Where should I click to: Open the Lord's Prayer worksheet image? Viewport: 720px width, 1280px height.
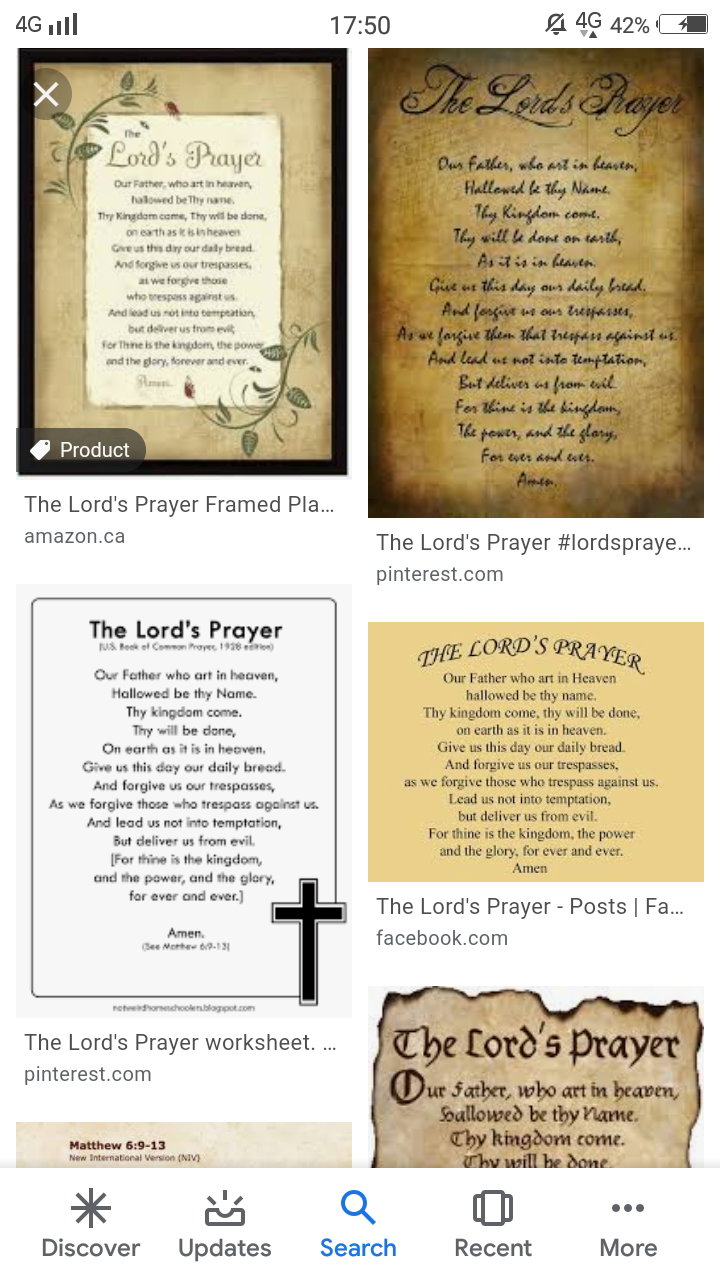point(184,801)
